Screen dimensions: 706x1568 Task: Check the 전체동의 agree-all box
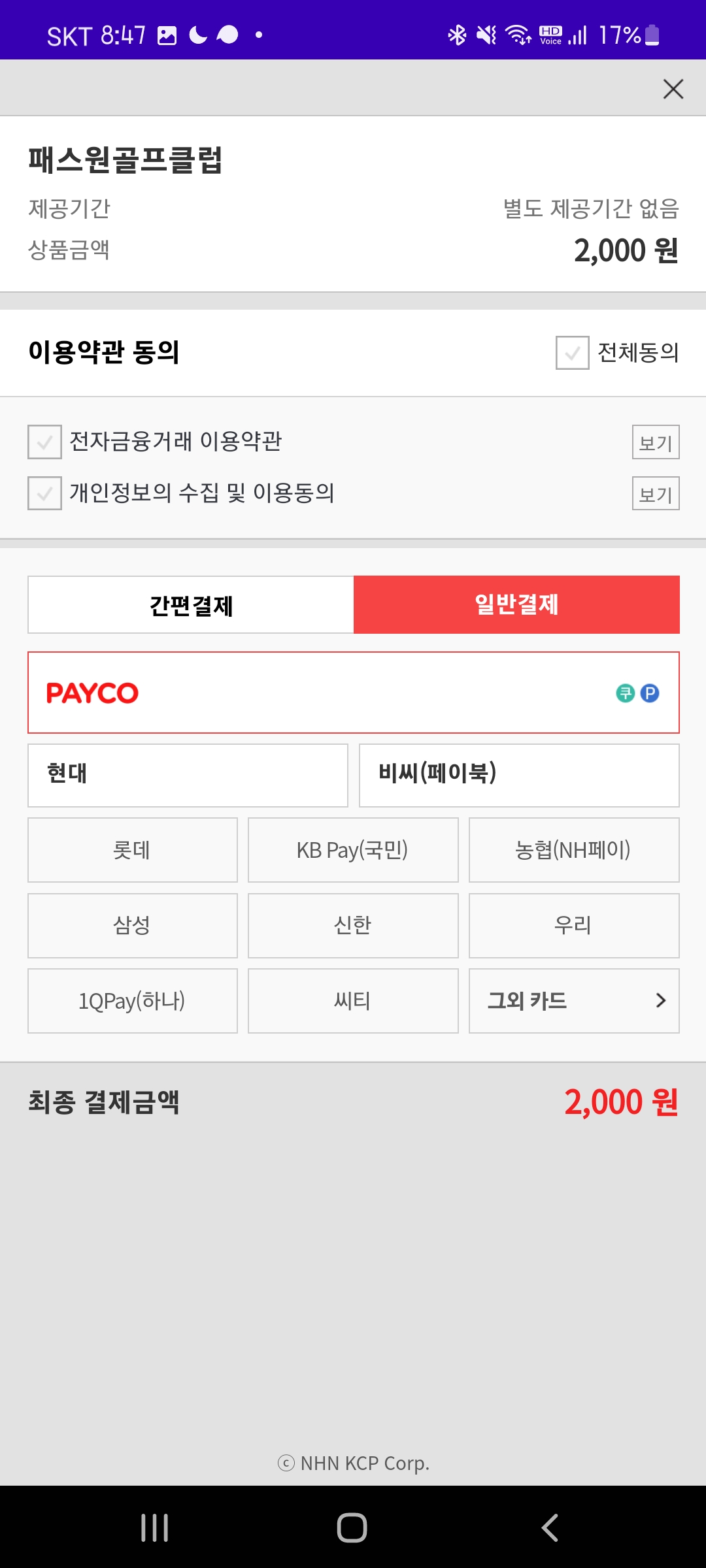tap(573, 353)
